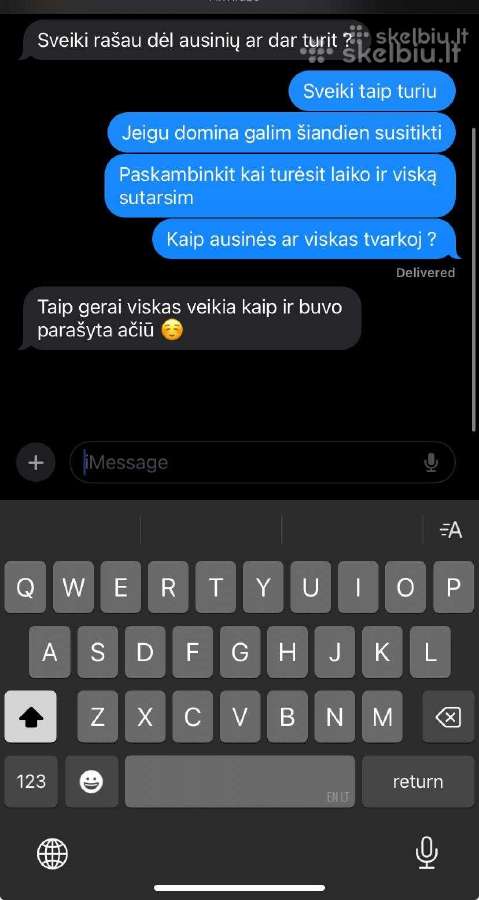Viewport: 479px width, 900px height.
Task: Toggle the shift key
Action: pyautogui.click(x=30, y=717)
